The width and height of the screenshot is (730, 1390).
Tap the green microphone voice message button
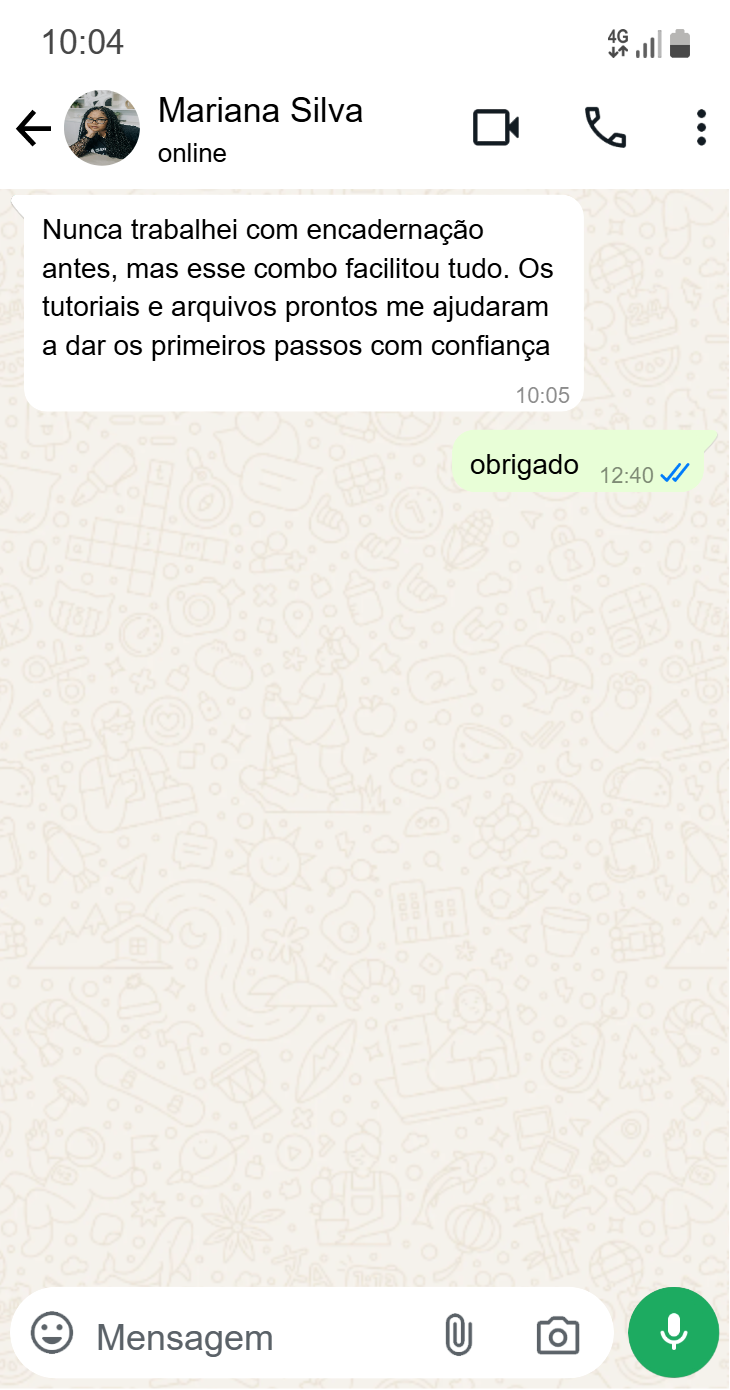point(673,1333)
